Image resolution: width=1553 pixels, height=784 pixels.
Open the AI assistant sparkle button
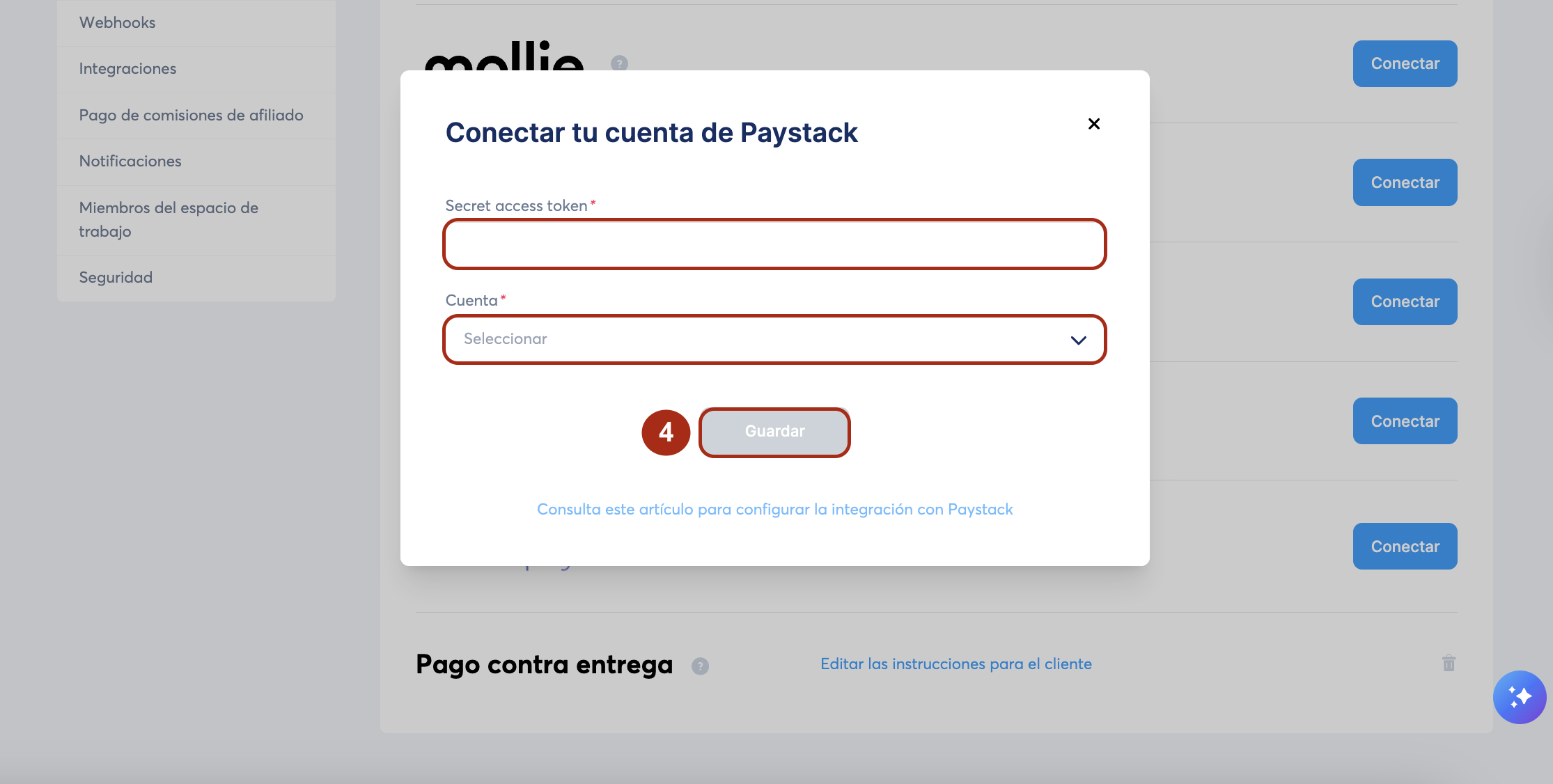1519,697
